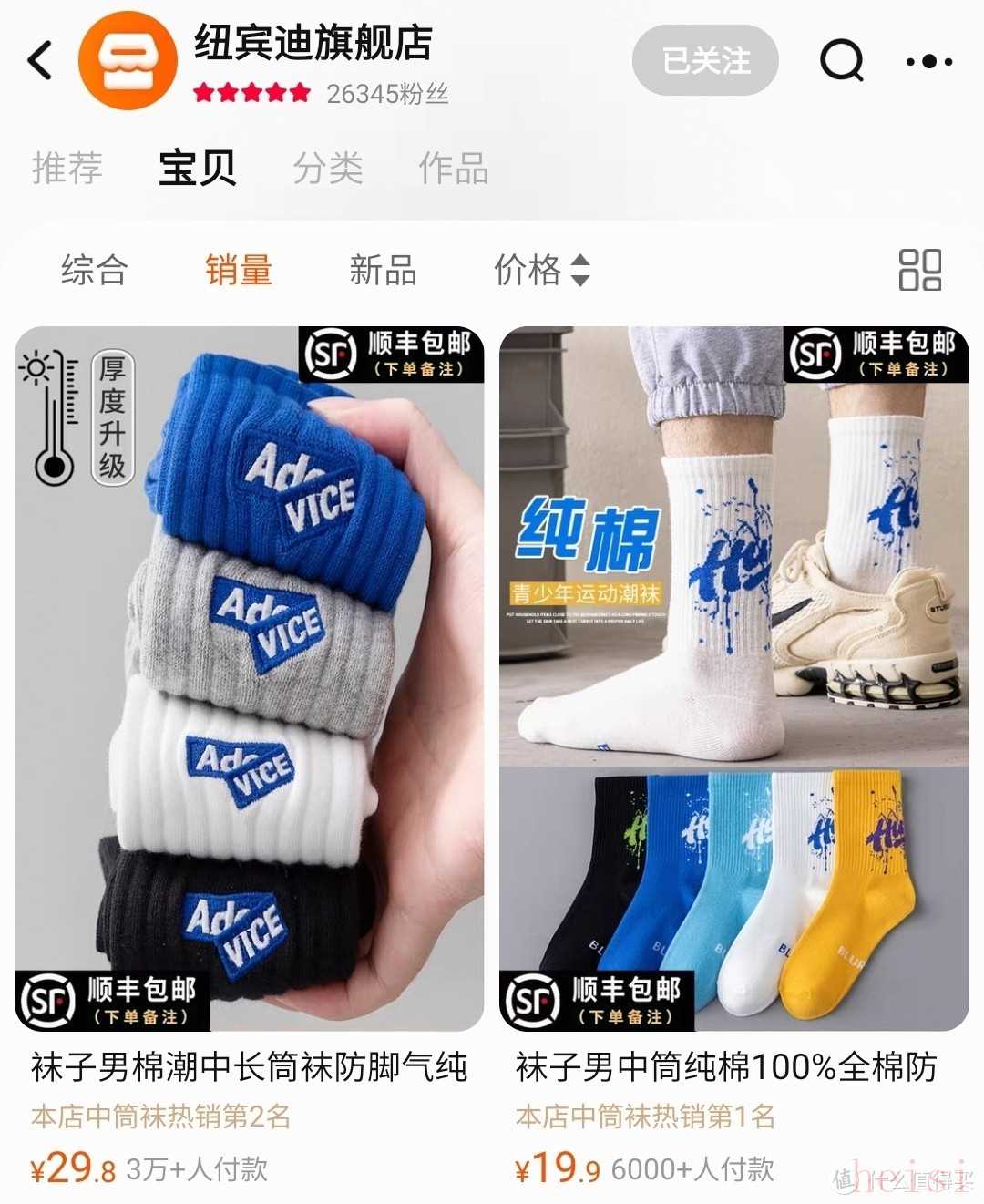Select the 宝贝 tab
Image resolution: width=984 pixels, height=1204 pixels.
[197, 169]
